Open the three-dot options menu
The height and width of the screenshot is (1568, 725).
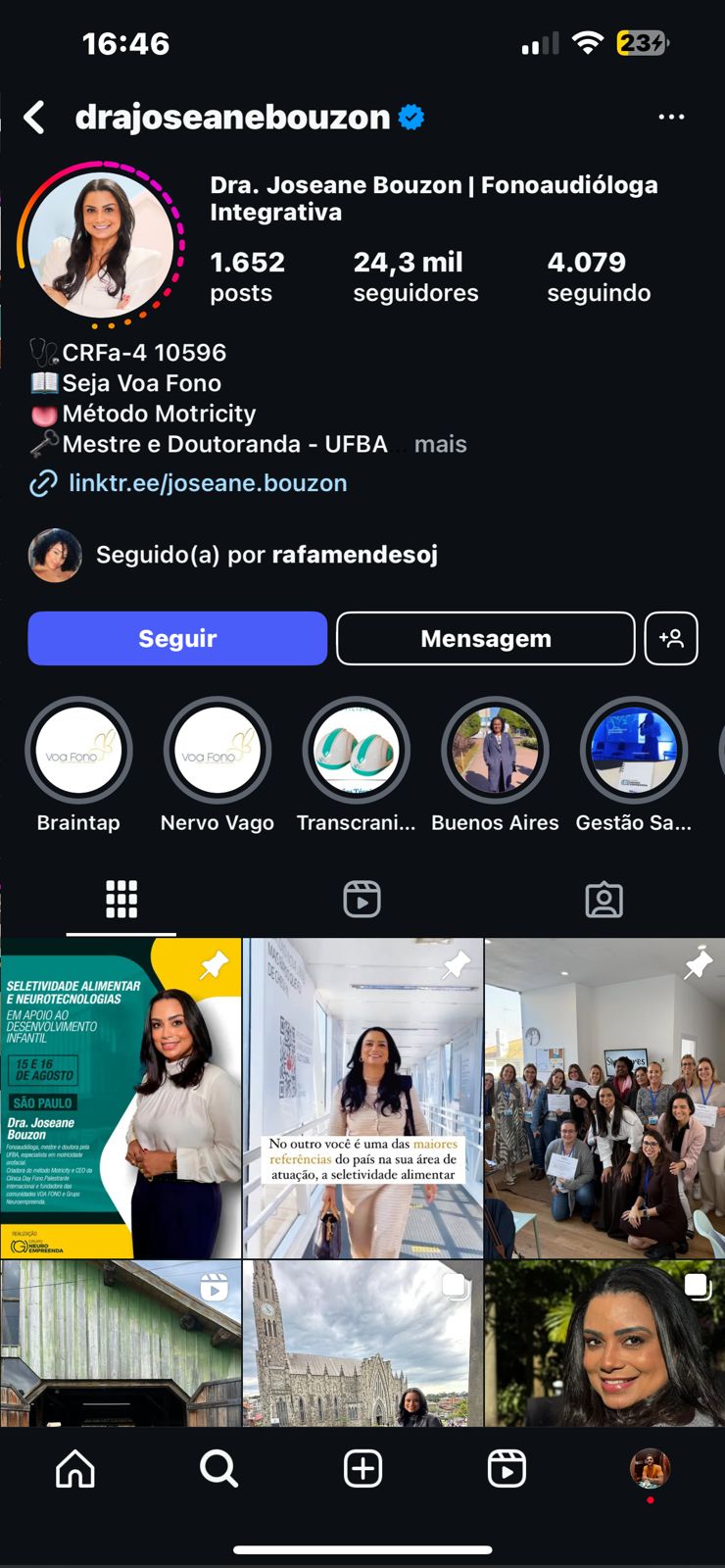tap(671, 117)
